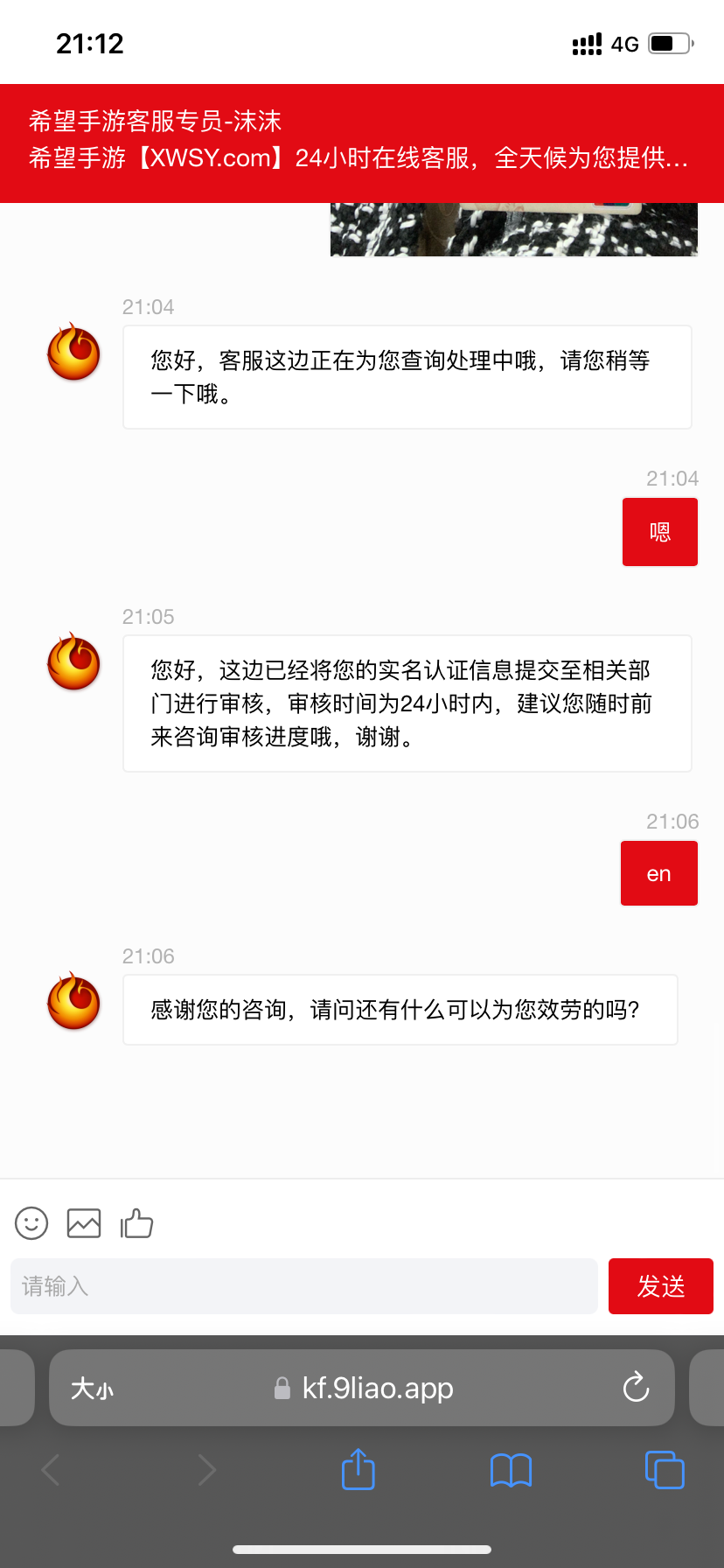724x1568 pixels.
Task: Open the emoji picker in the chat toolbar
Action: 31,1222
